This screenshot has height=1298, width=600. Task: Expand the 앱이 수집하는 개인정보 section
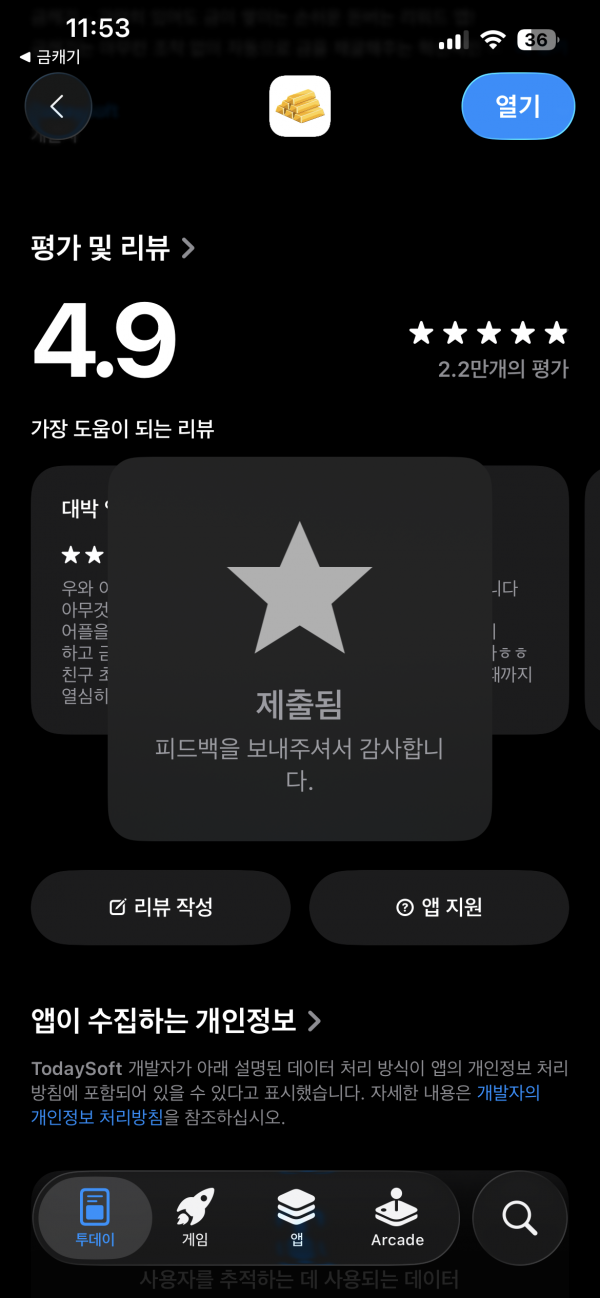point(176,1021)
